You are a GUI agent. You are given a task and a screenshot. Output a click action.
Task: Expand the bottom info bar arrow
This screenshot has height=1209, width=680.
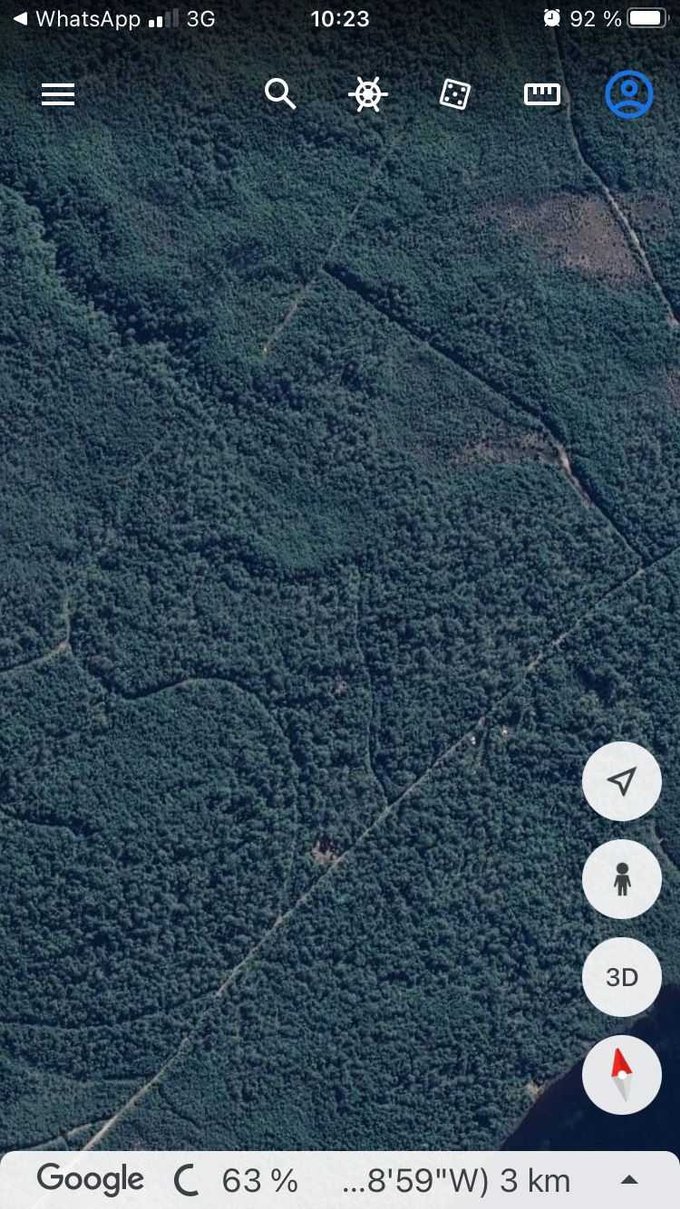[x=629, y=1180]
